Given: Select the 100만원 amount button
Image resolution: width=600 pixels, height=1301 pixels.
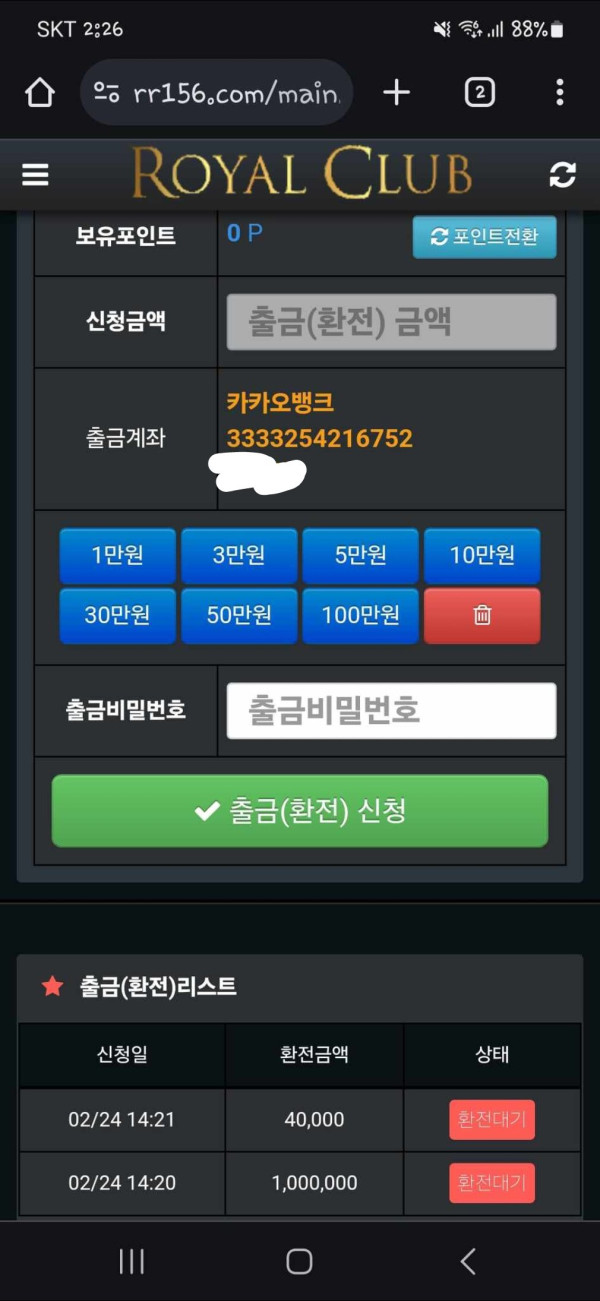Looking at the screenshot, I should (x=360, y=615).
